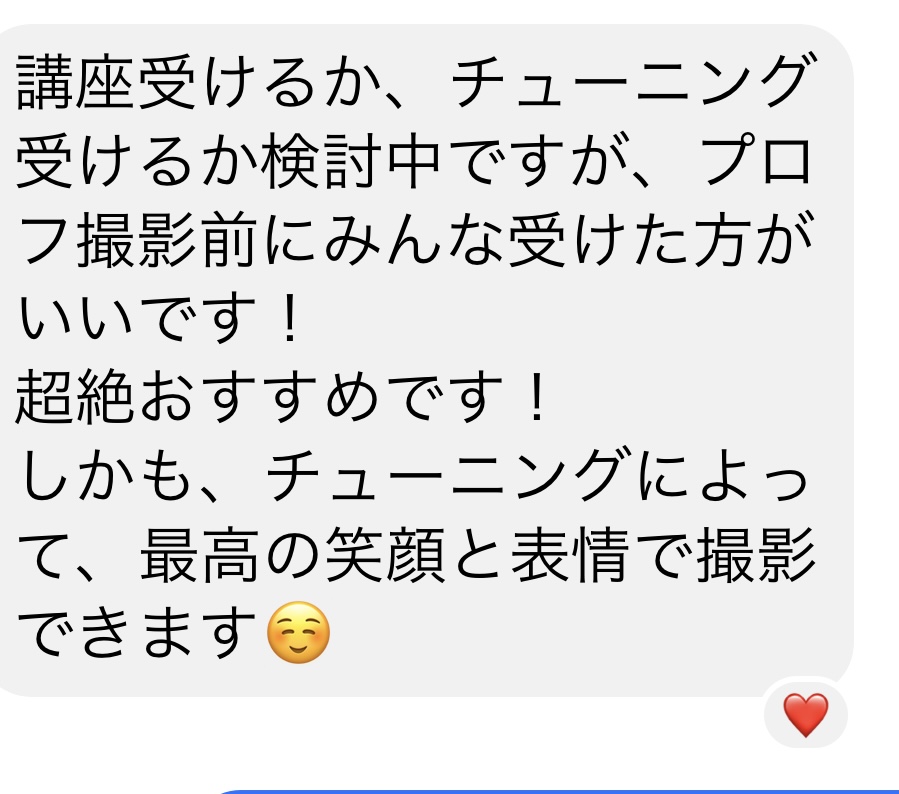Image resolution: width=899 pixels, height=794 pixels.
Task: Open the heart reaction on the message
Action: 805,715
